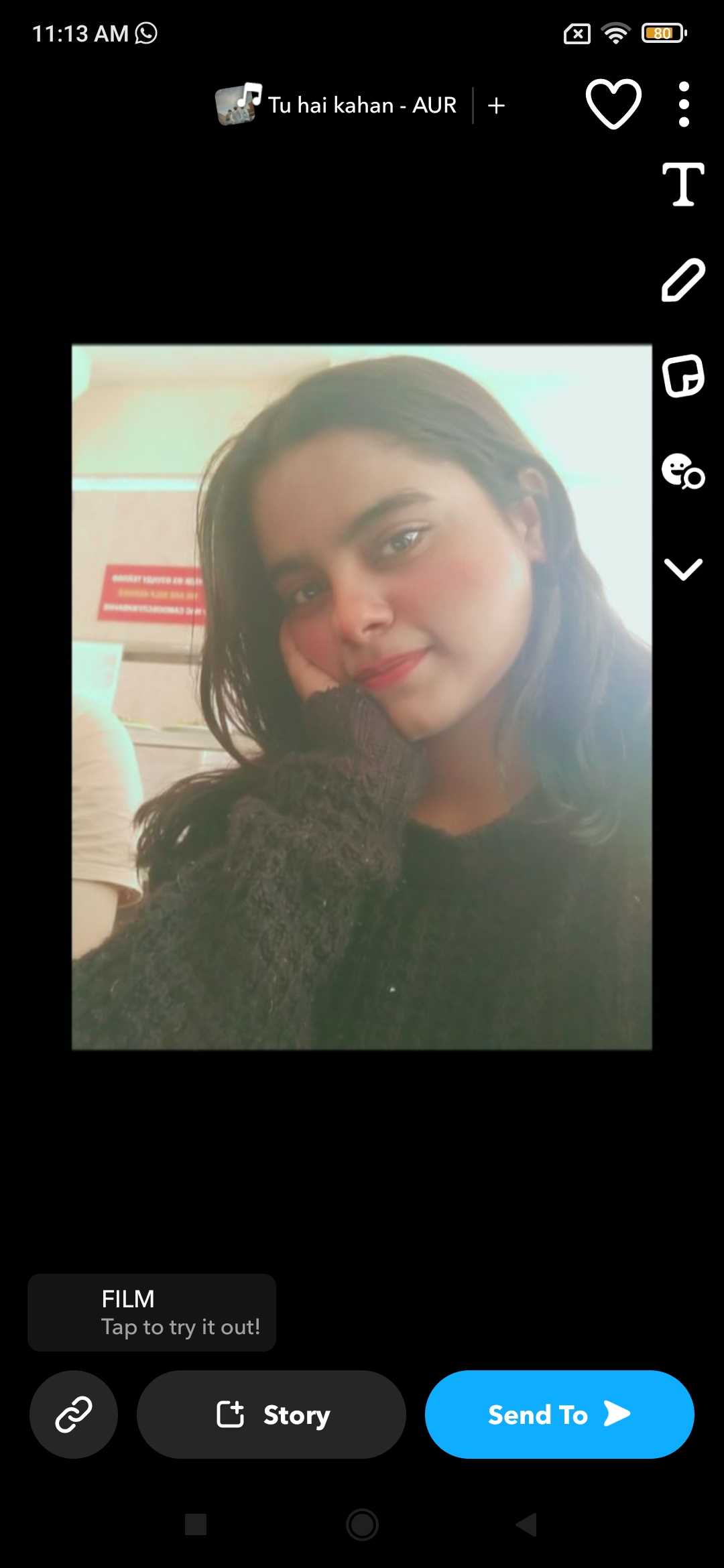Tap the link attachment button
The height and width of the screenshot is (1568, 724).
point(74,1414)
